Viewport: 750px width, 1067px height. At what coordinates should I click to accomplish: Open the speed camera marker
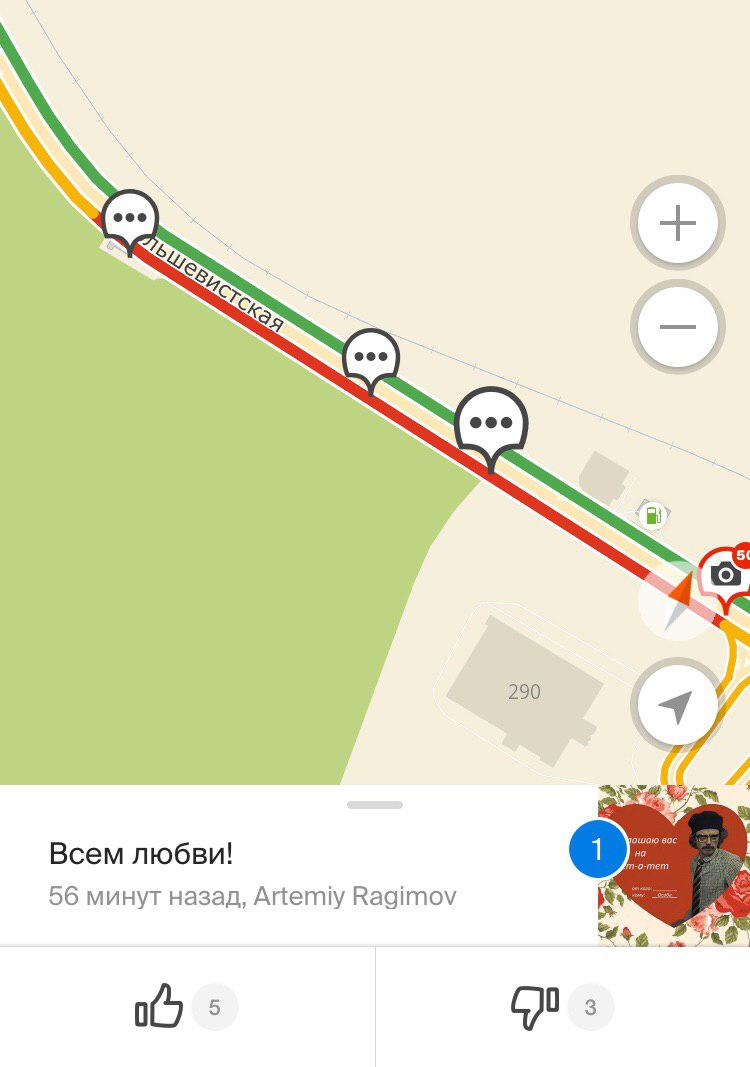click(726, 575)
